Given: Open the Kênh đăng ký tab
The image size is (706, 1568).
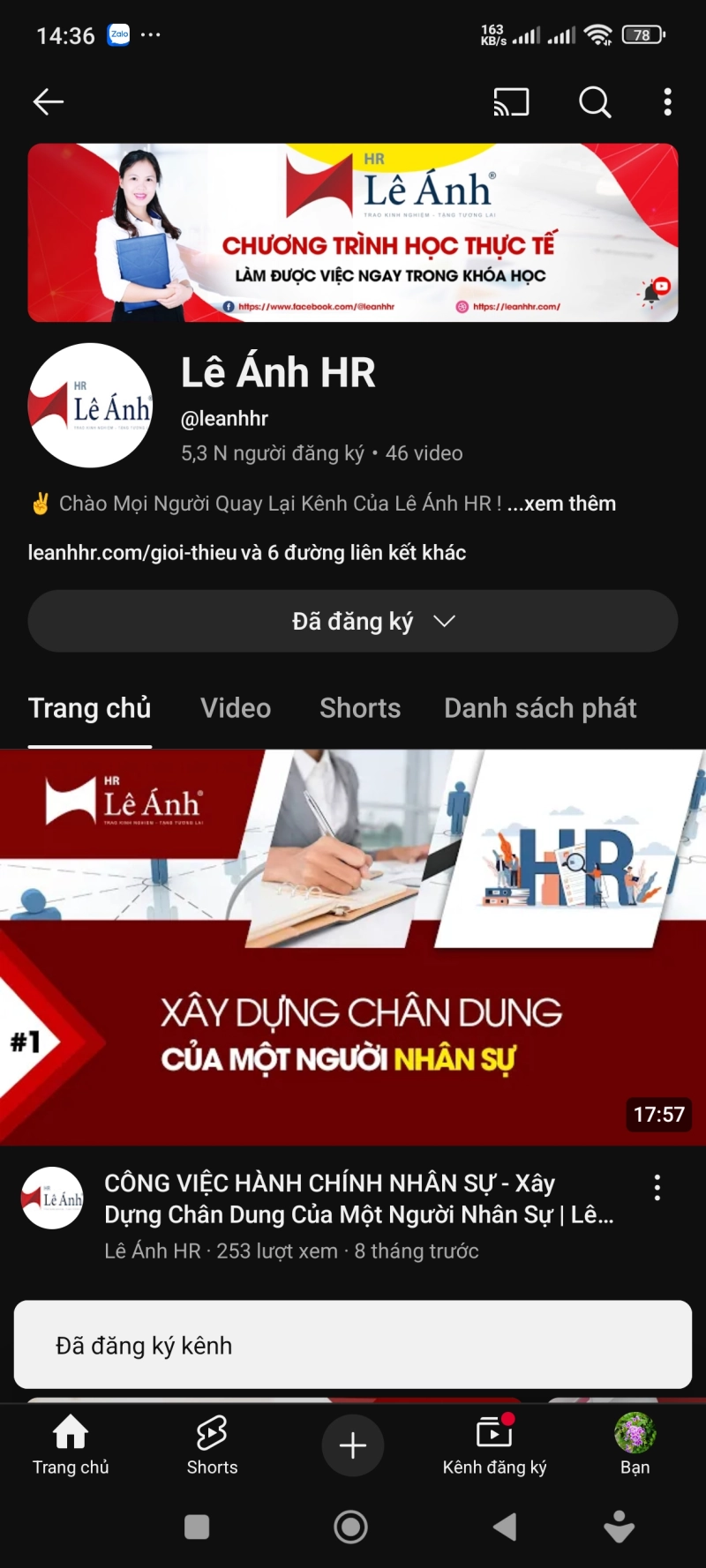Looking at the screenshot, I should click(x=494, y=1445).
